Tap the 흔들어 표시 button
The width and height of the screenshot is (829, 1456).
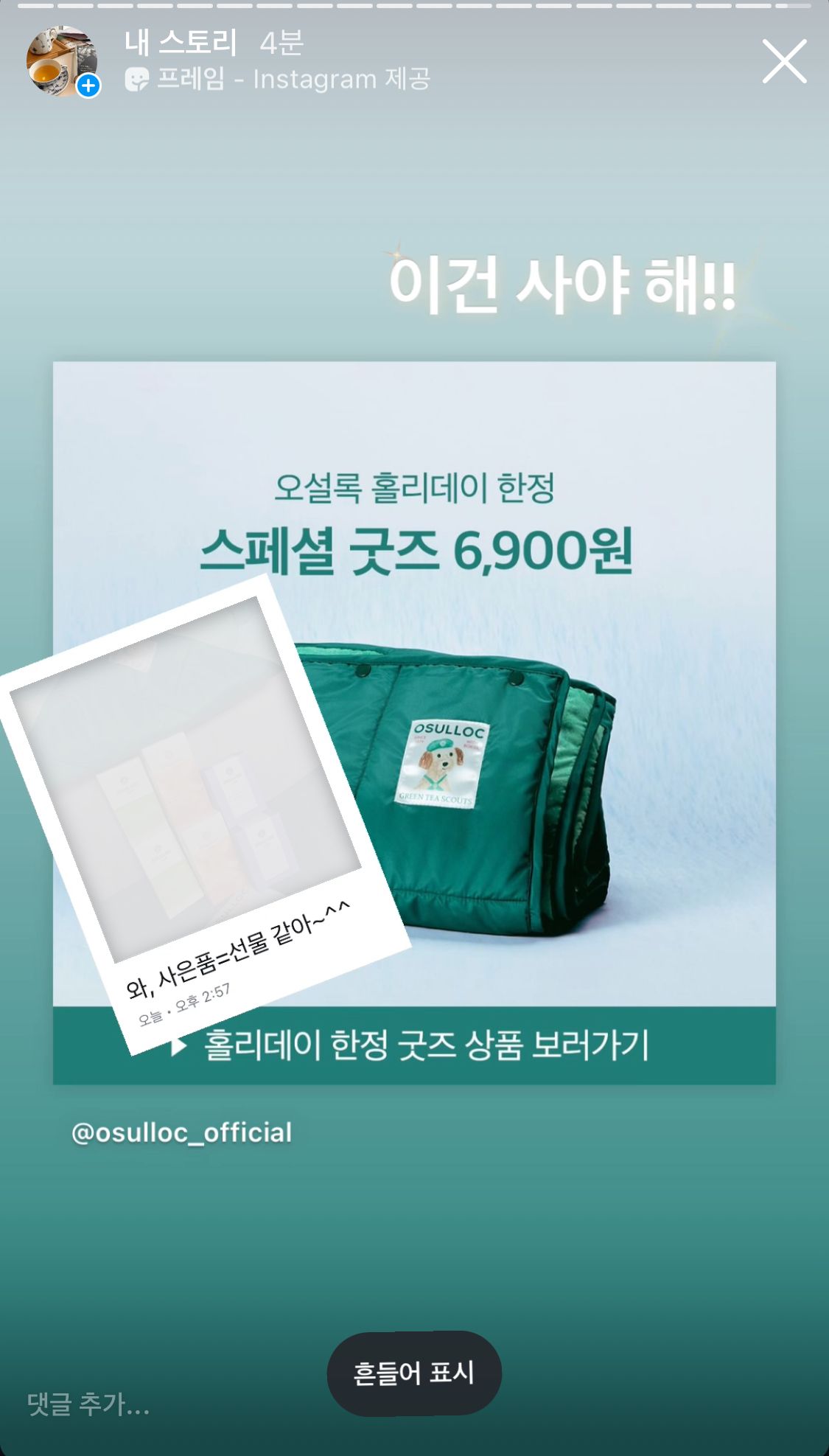[x=414, y=1373]
